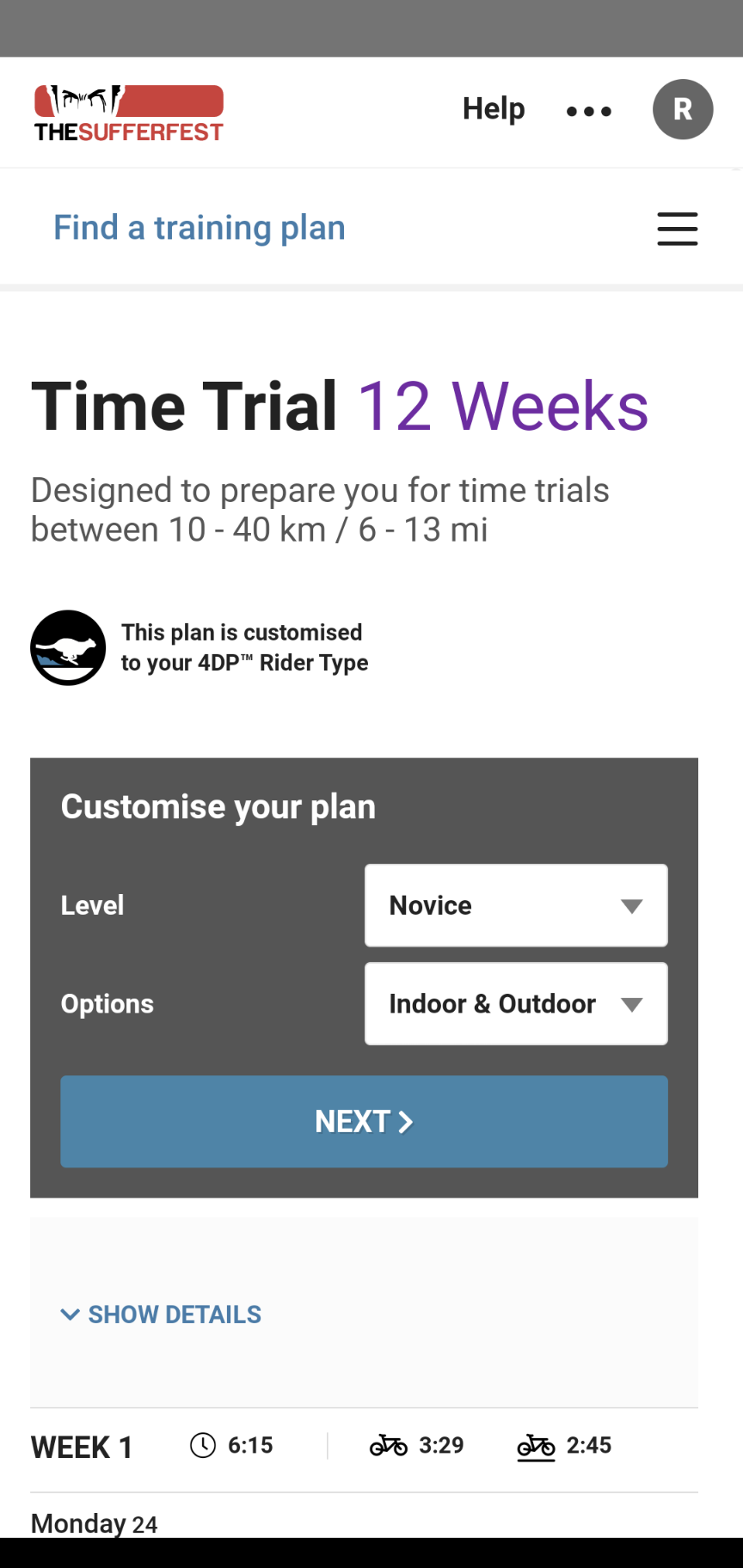This screenshot has width=743, height=1568.
Task: Open the Options dropdown showing Indoor & Outdoor
Action: pos(516,1004)
